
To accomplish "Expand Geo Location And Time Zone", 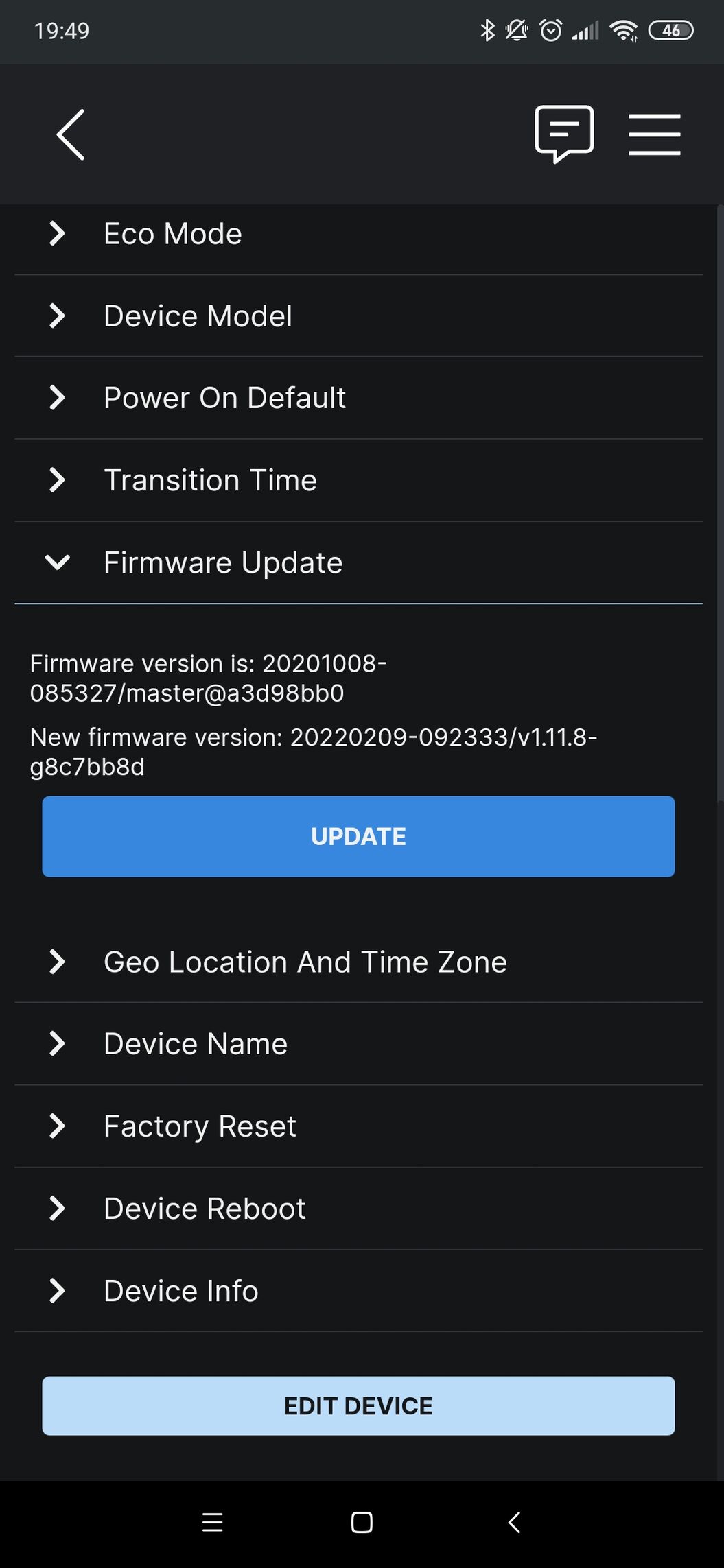I will [358, 962].
